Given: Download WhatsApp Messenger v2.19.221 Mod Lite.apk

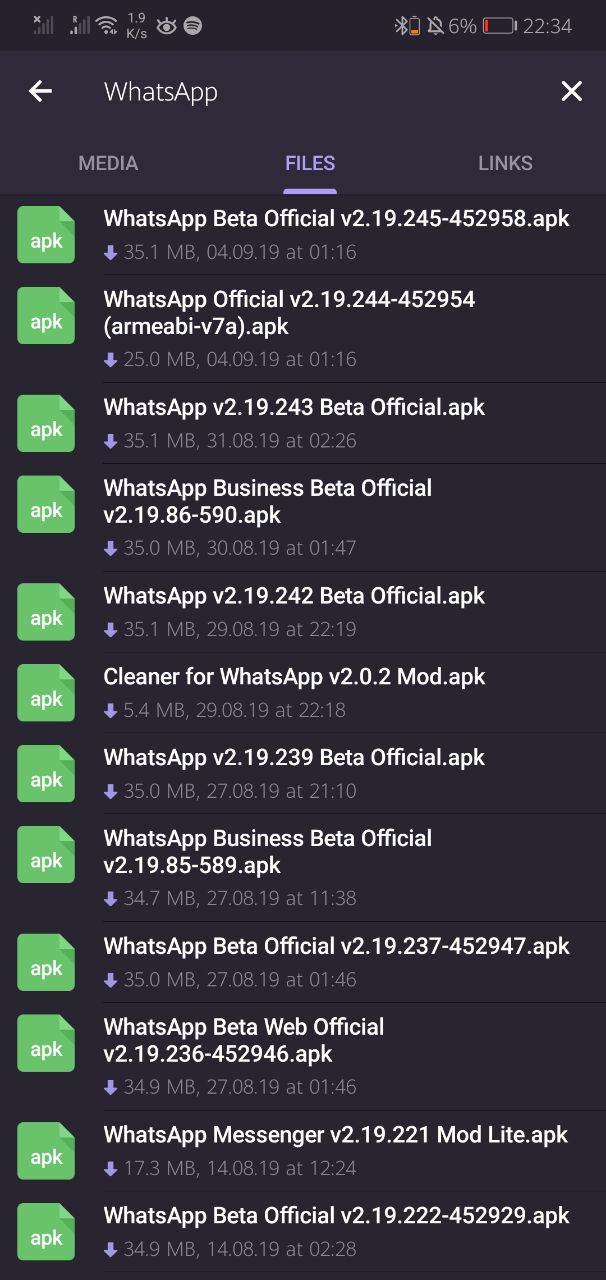Looking at the screenshot, I should coord(46,1150).
